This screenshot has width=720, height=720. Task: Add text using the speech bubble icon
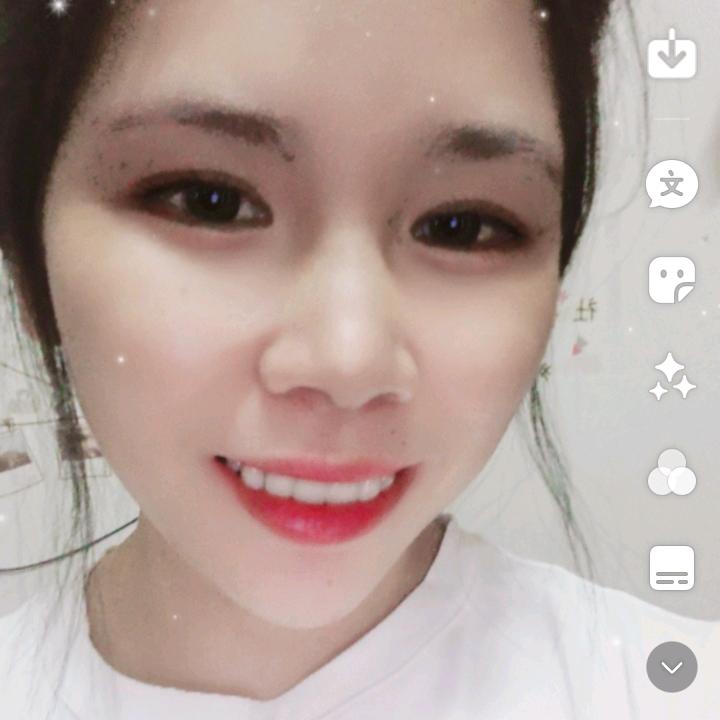pyautogui.click(x=672, y=184)
